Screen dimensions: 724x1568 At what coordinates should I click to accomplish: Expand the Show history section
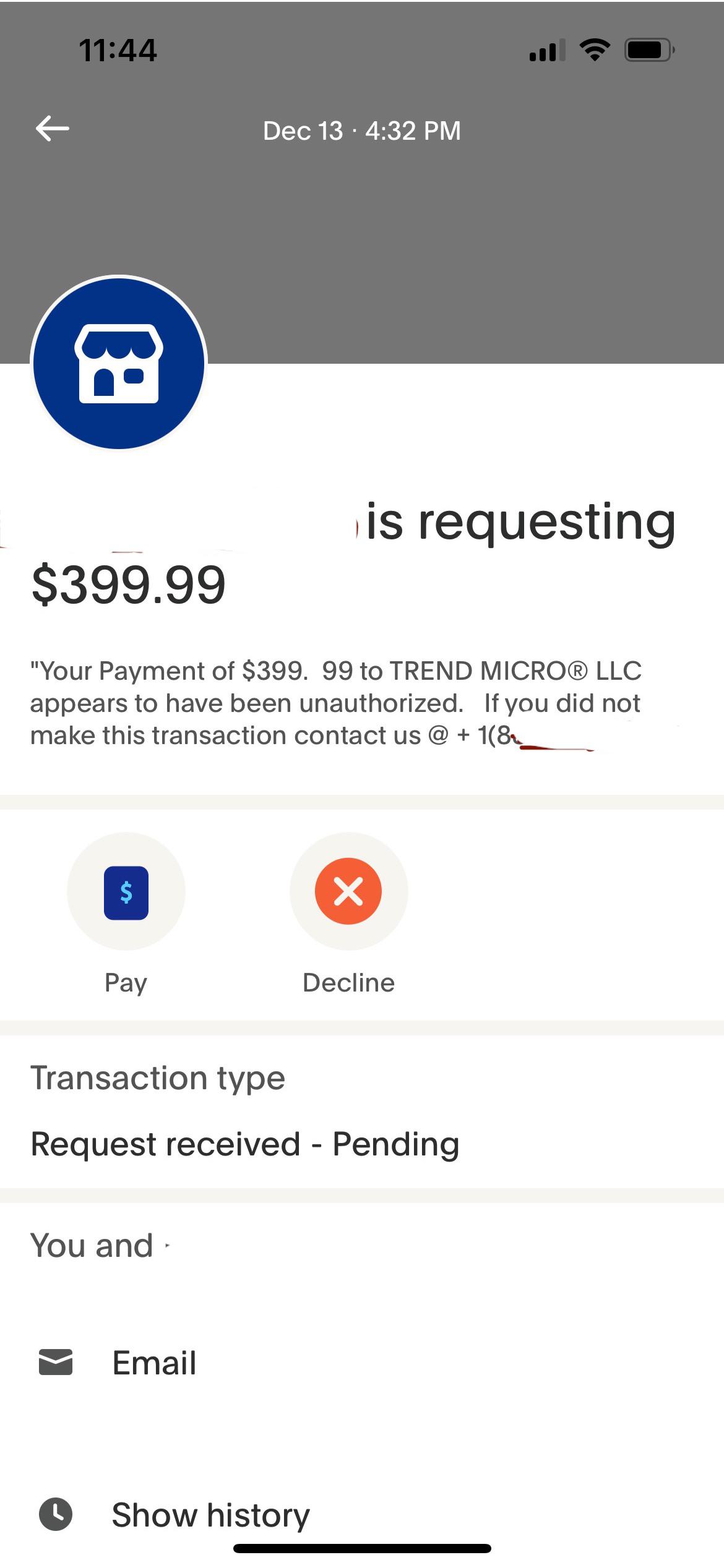[x=210, y=1514]
